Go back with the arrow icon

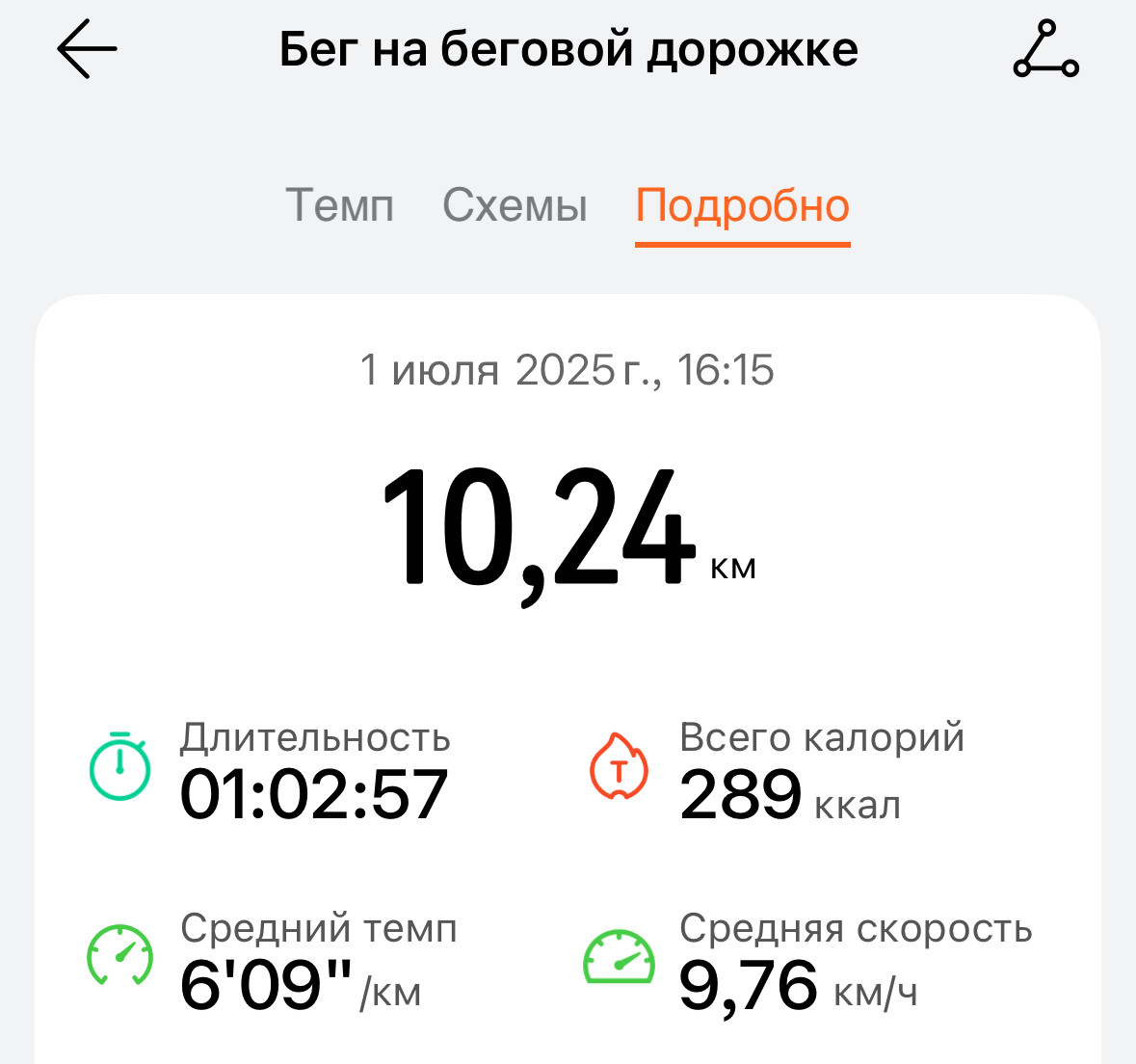pos(87,48)
